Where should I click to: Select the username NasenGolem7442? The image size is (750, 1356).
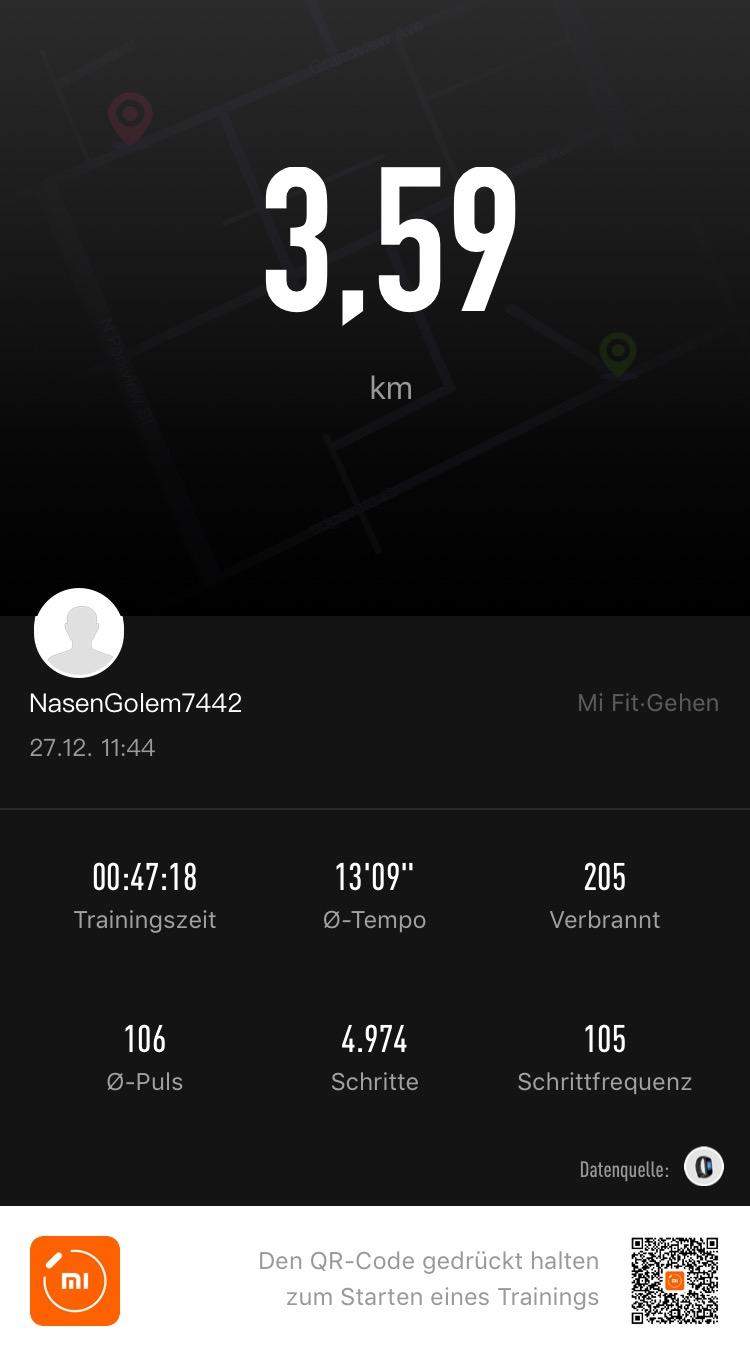pos(134,703)
